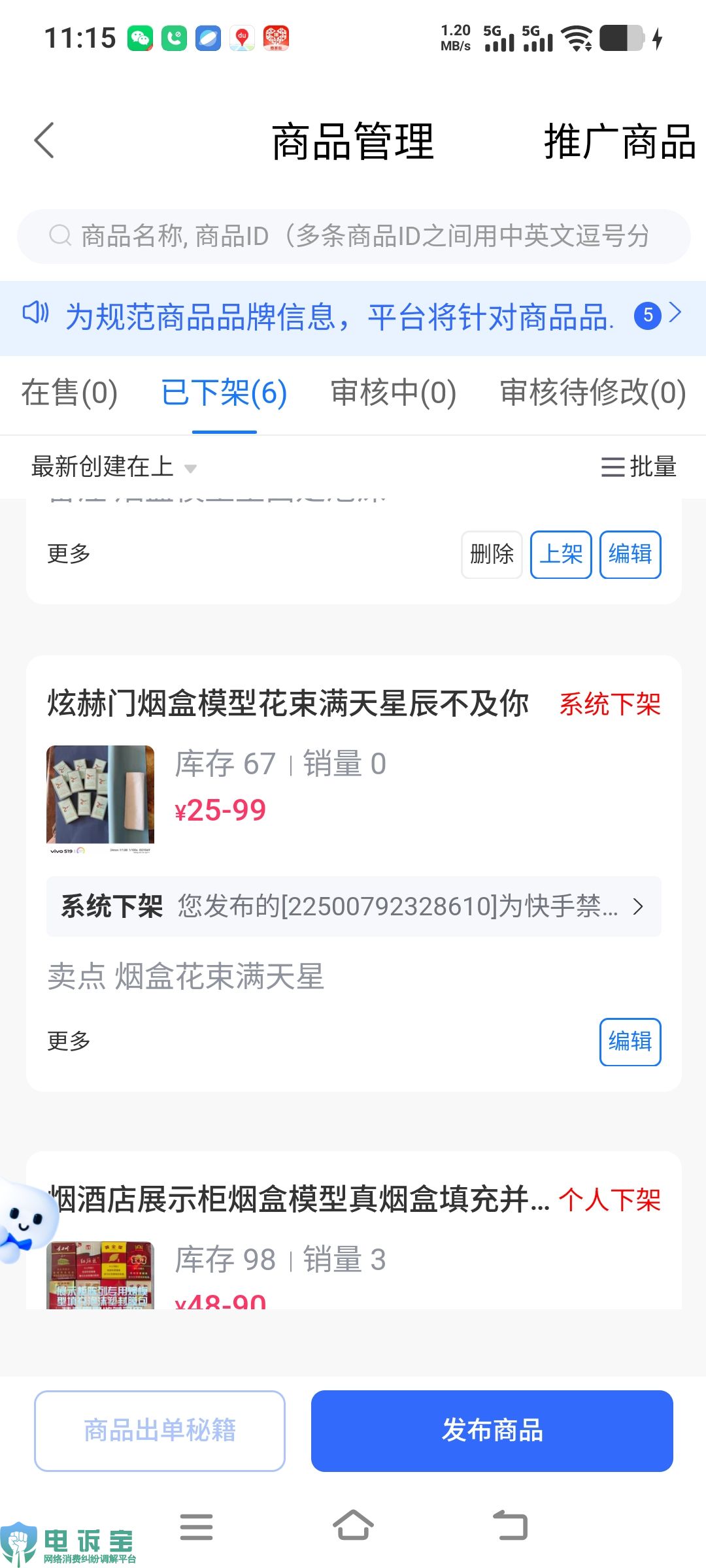706x1568 pixels.
Task: Tap 发布商品 to publish a product
Action: tap(492, 1431)
